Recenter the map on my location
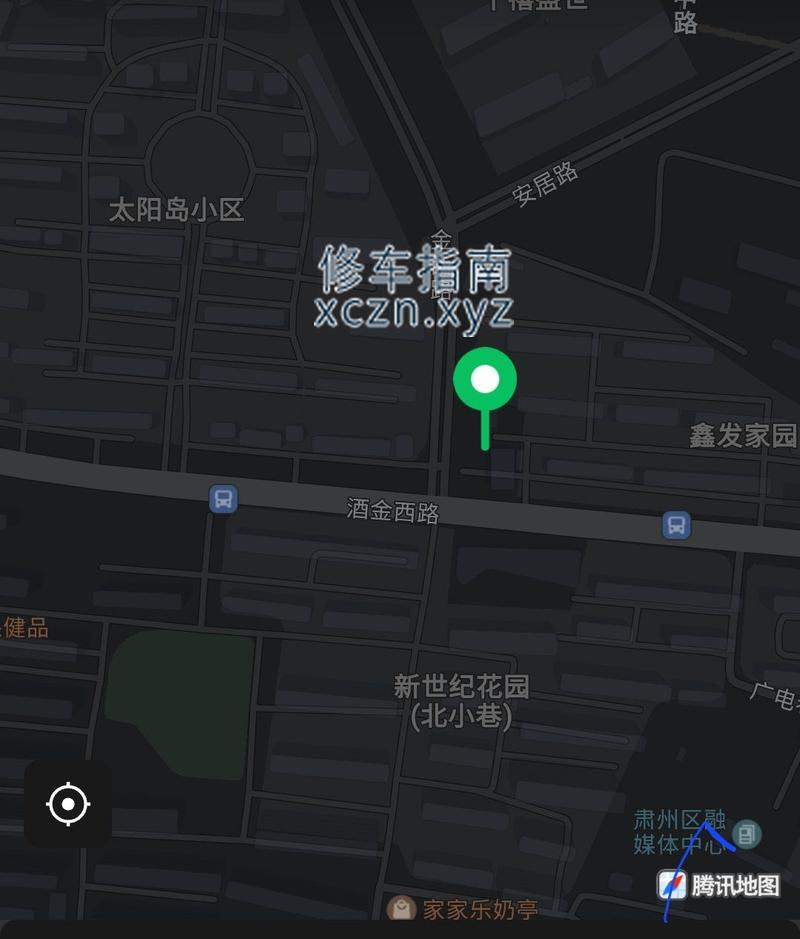 pyautogui.click(x=68, y=804)
